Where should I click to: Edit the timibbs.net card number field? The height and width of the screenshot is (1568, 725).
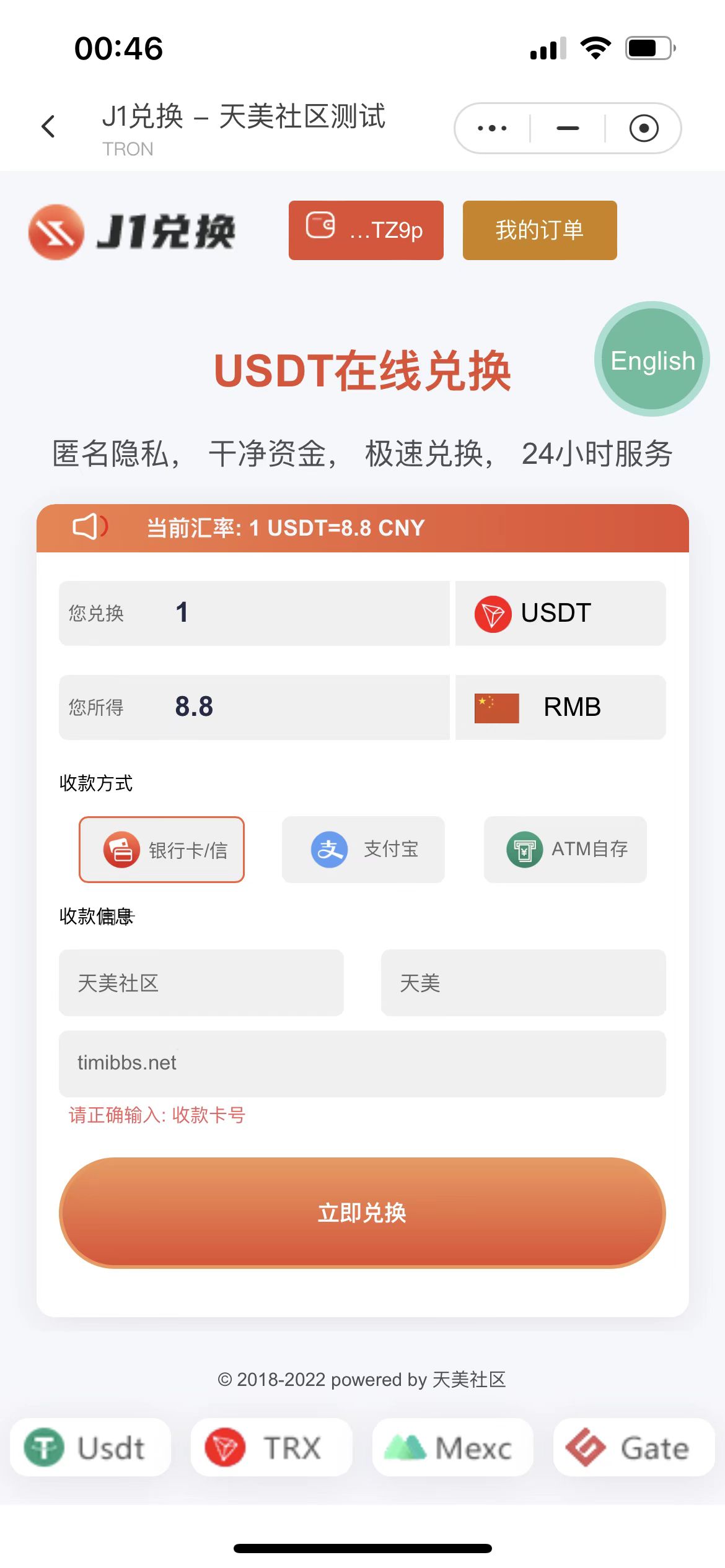click(362, 1063)
